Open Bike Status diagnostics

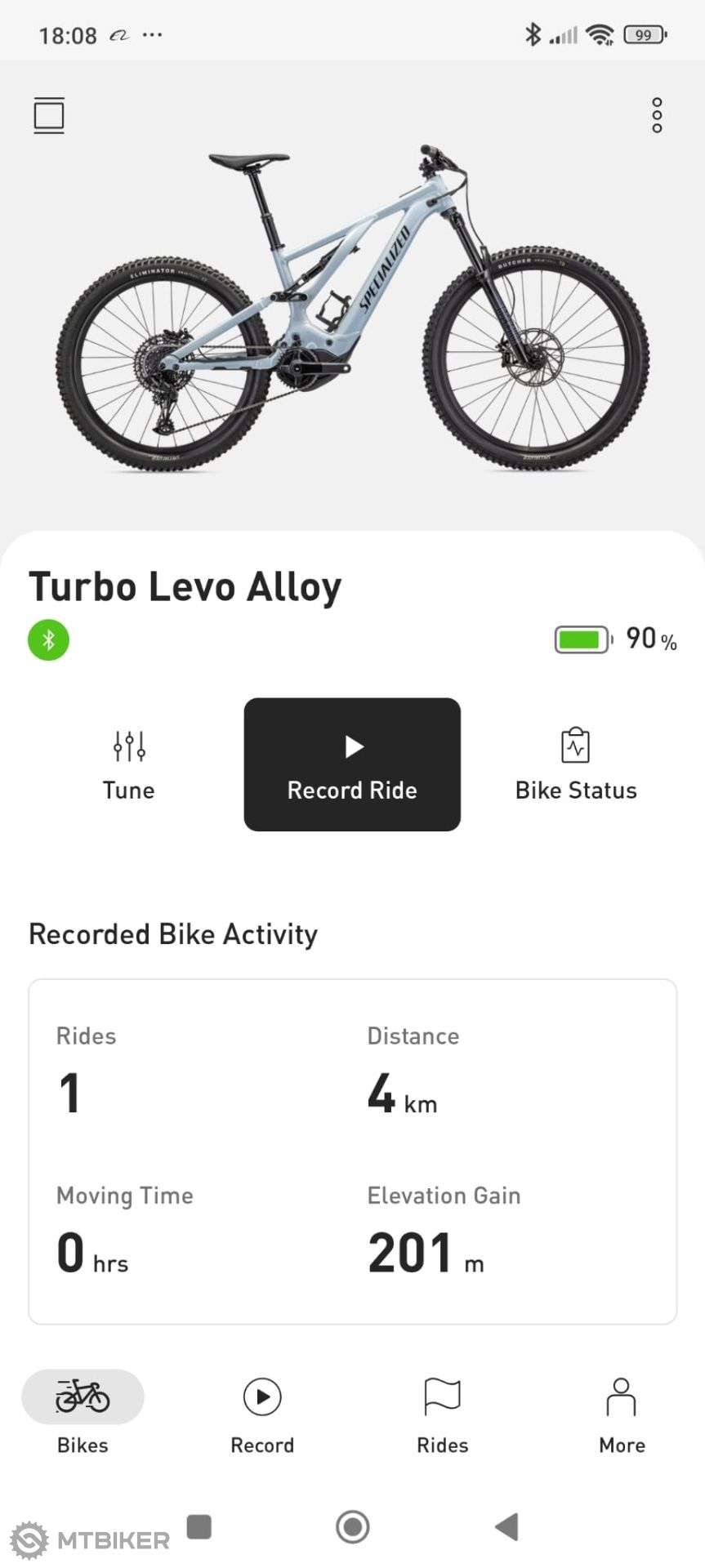576,765
